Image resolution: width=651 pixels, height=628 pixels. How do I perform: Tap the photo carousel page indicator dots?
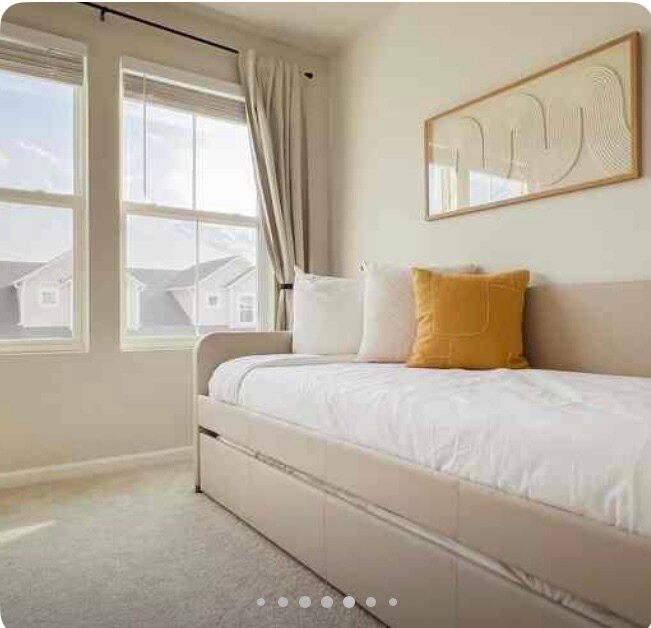326,602
